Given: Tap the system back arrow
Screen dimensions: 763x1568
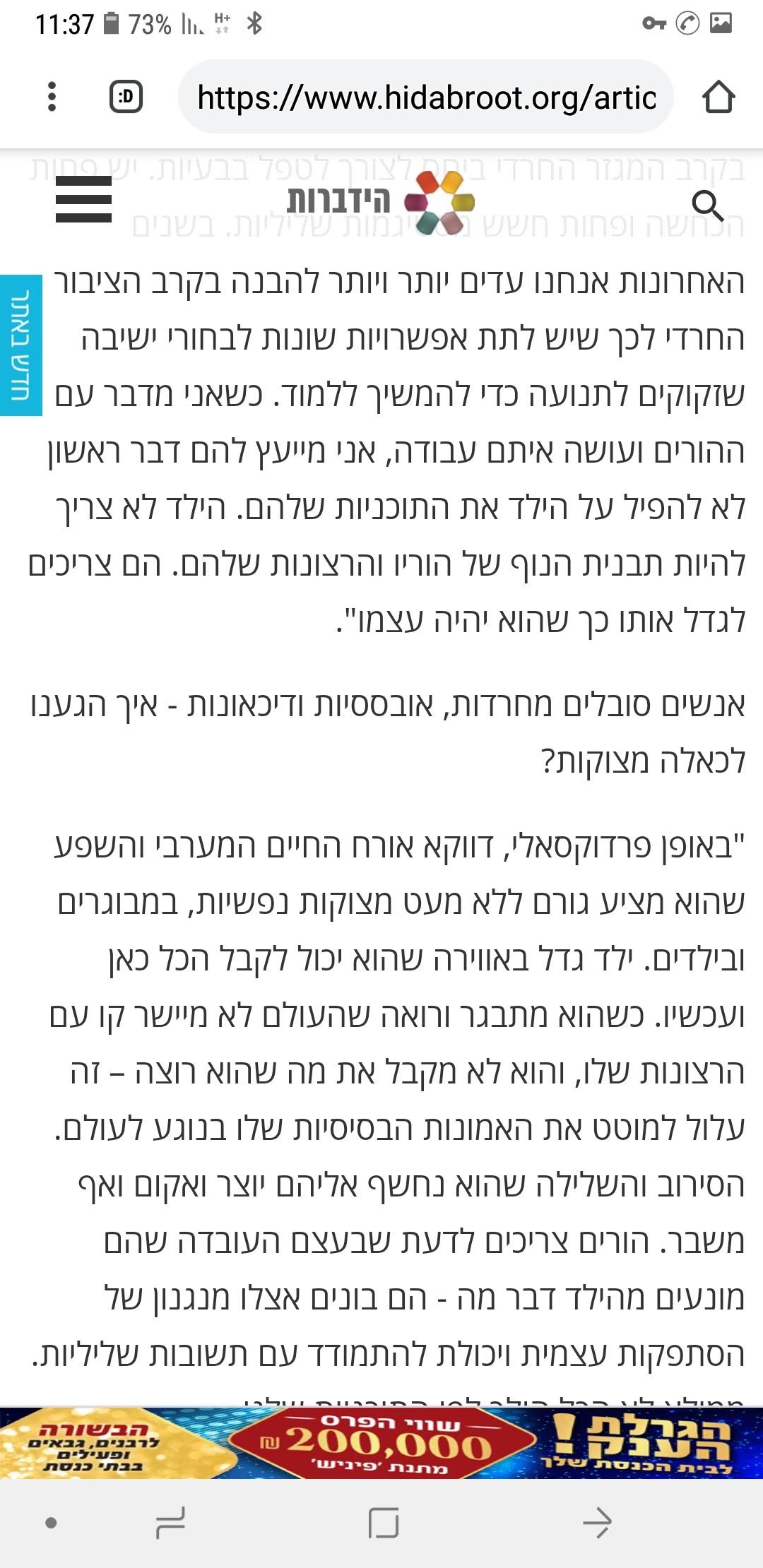Looking at the screenshot, I should (x=597, y=1522).
